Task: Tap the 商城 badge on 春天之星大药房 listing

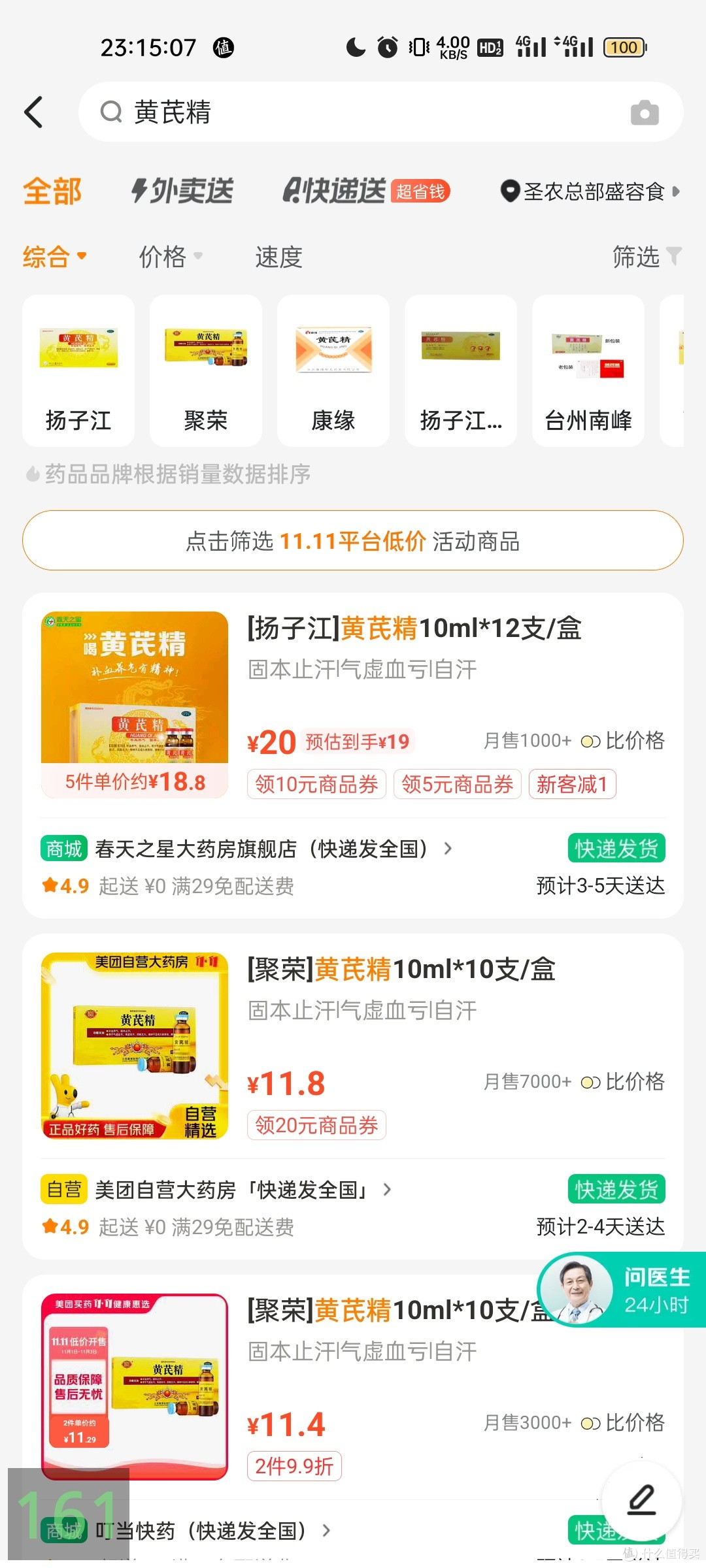Action: coord(63,848)
